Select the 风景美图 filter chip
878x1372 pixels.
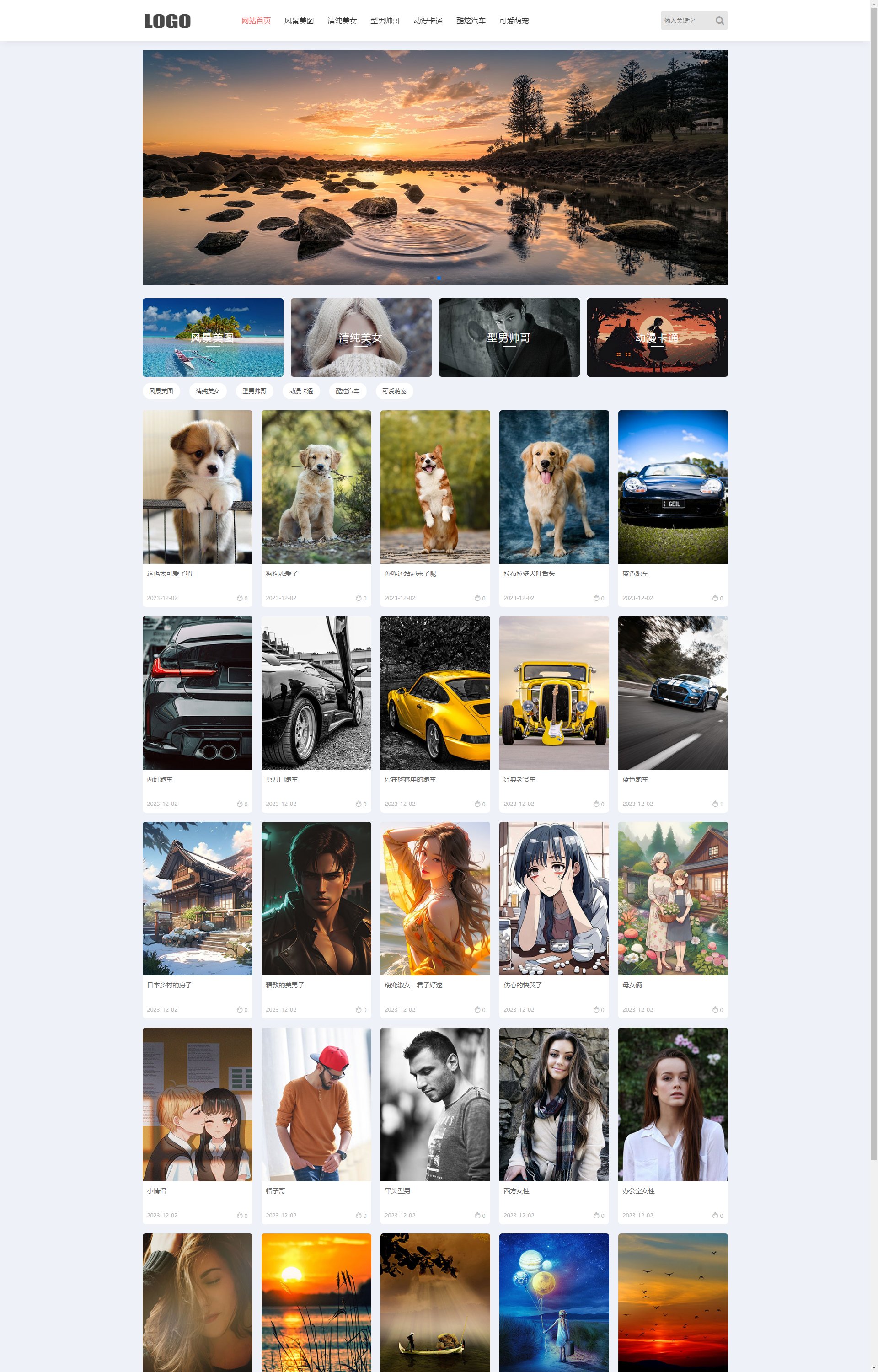161,391
